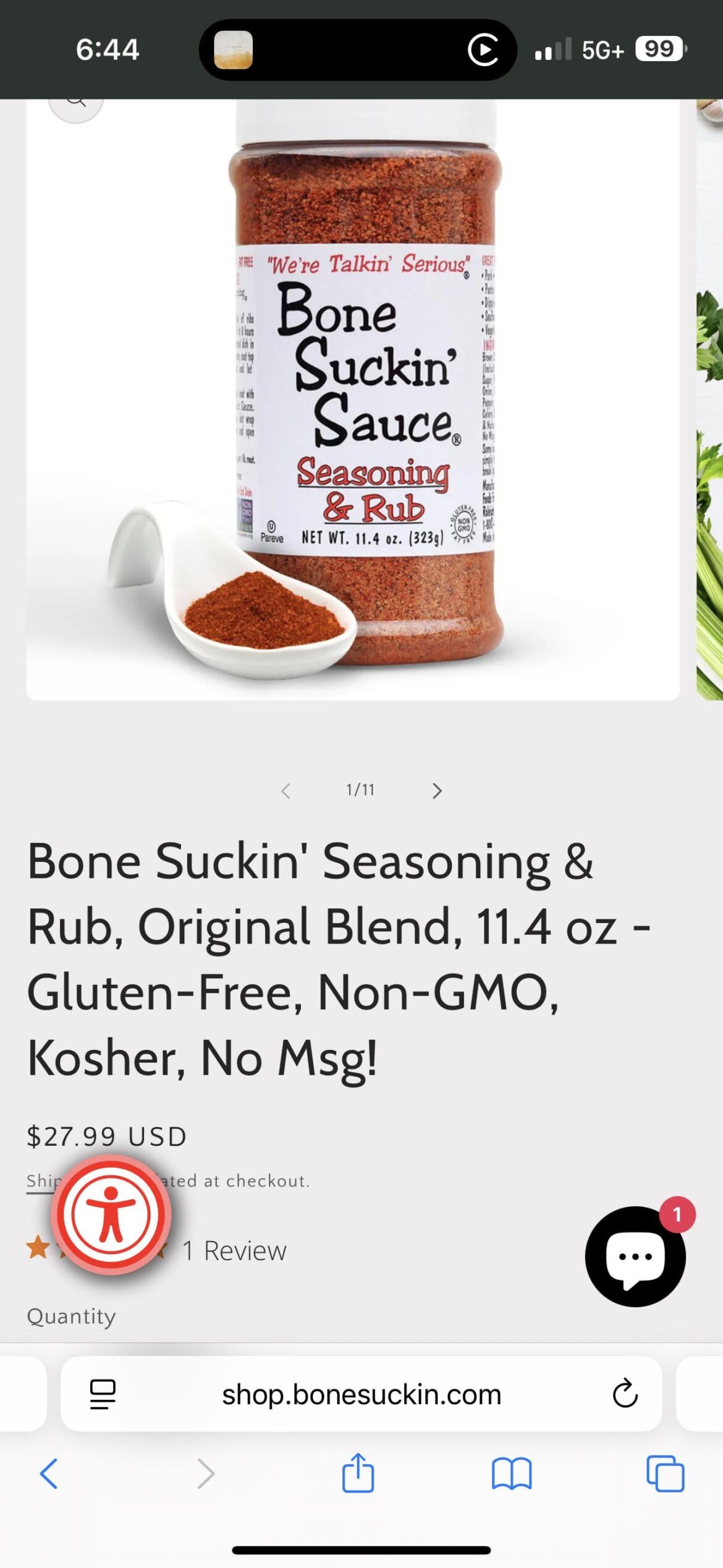Tap the cellular signal indicator

pyautogui.click(x=553, y=49)
